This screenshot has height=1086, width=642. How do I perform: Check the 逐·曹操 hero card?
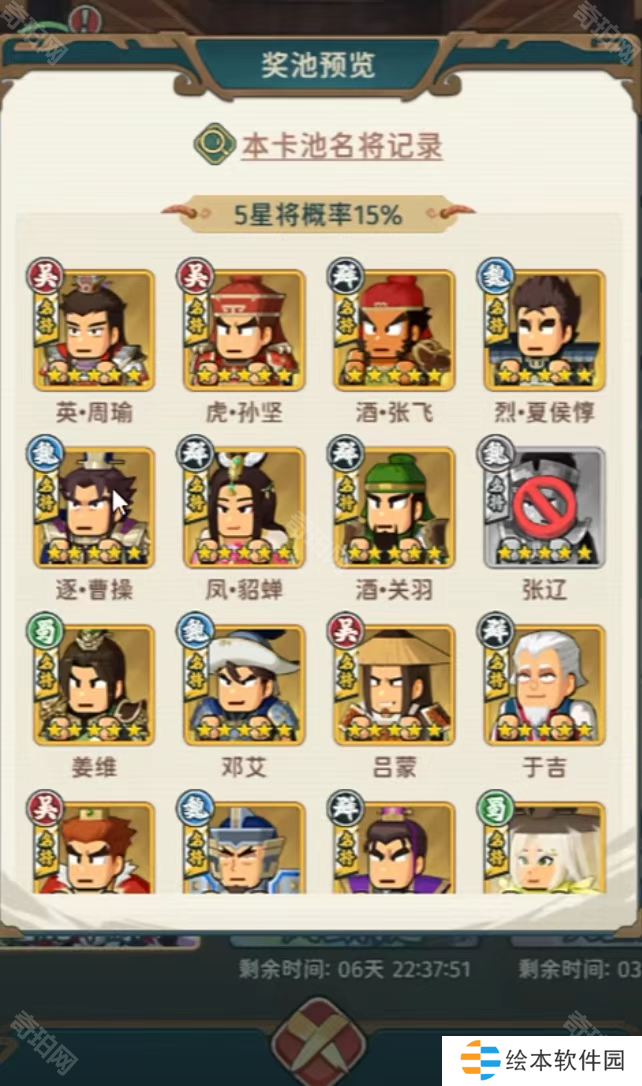pos(95,508)
